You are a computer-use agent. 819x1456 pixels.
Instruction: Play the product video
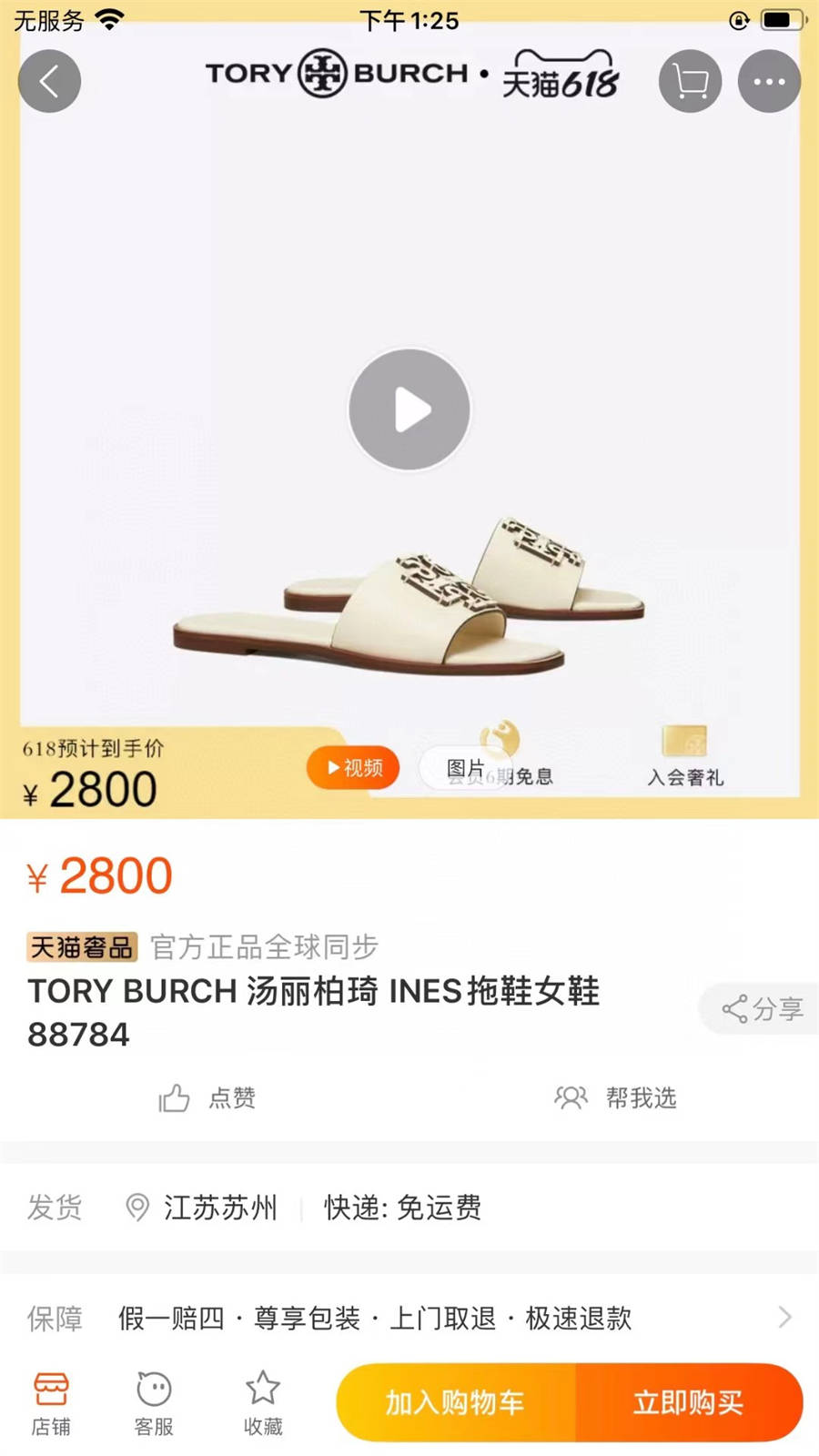point(409,409)
